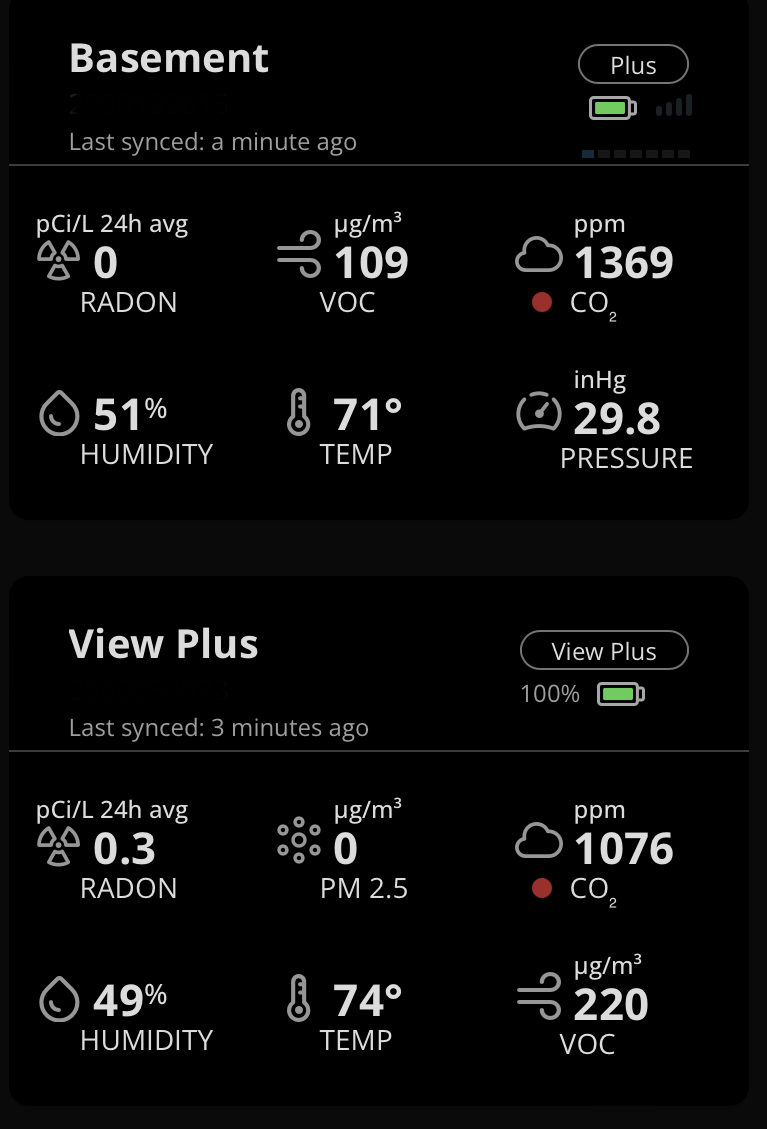Click the PM 2.5 particle icon on View Plus
The width and height of the screenshot is (767, 1129).
click(x=297, y=841)
